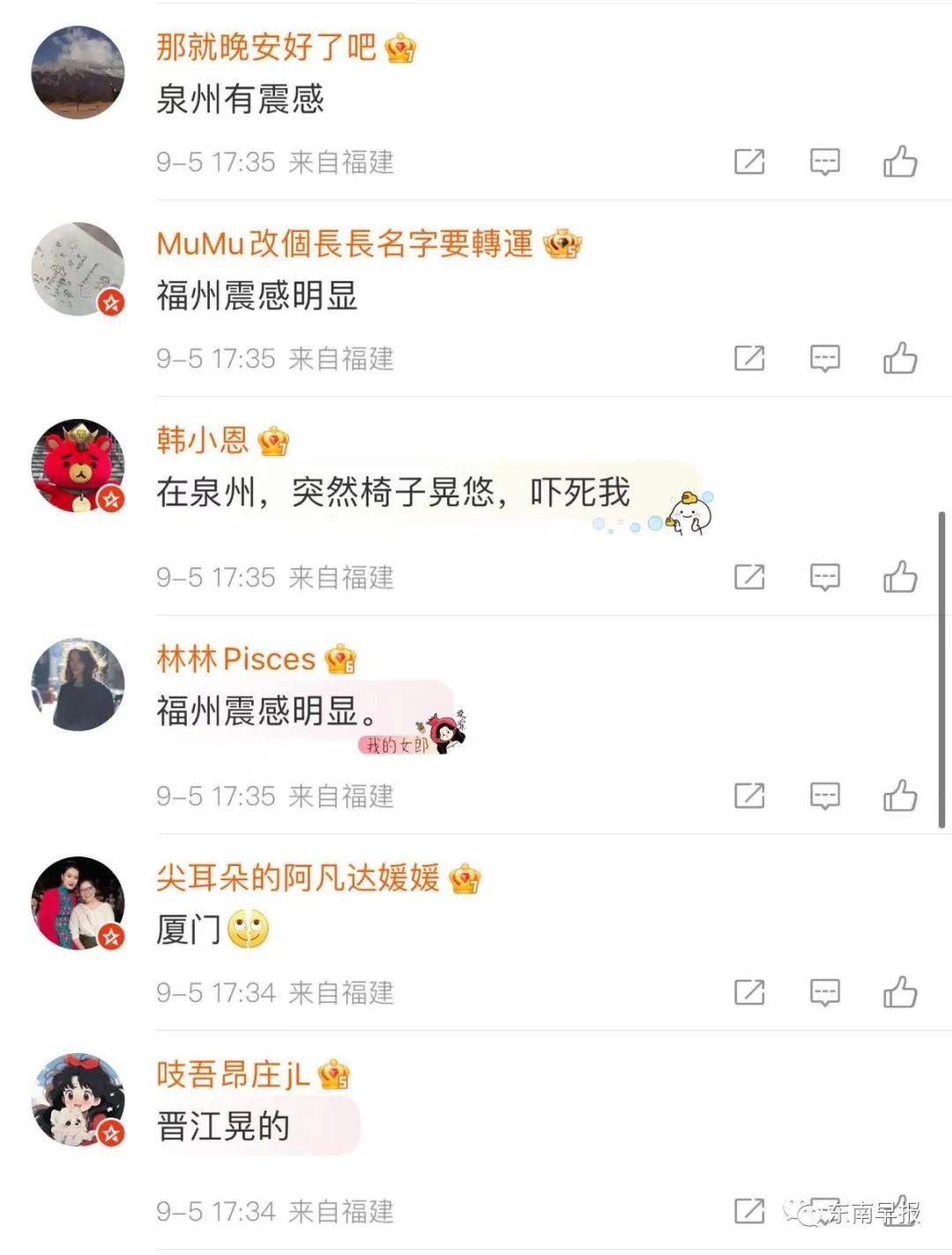Open 韩小恩's profile via the avatar
The width and height of the screenshot is (952, 1255).
[78, 466]
